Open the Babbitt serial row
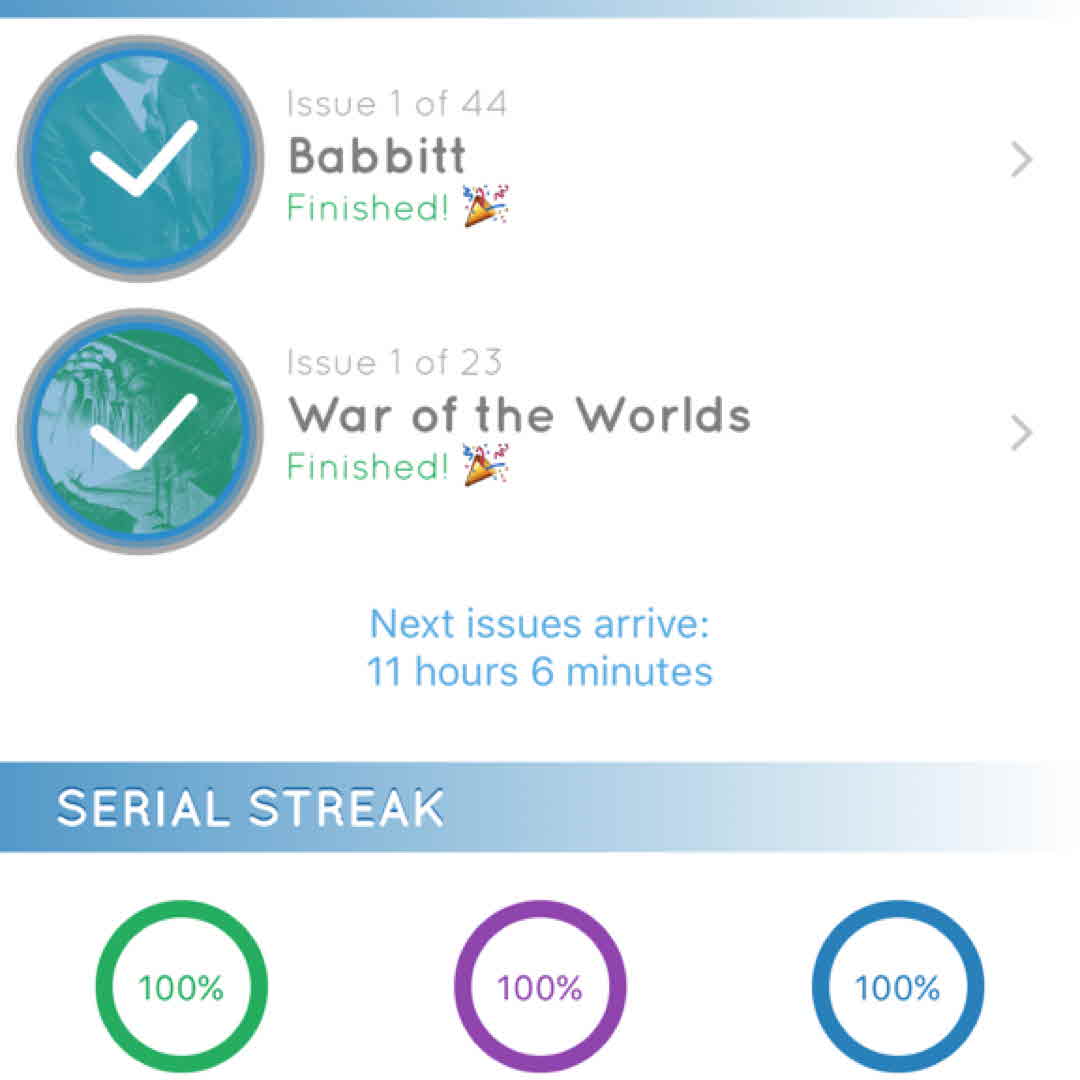Viewport: 1080px width, 1080px height. 540,158
